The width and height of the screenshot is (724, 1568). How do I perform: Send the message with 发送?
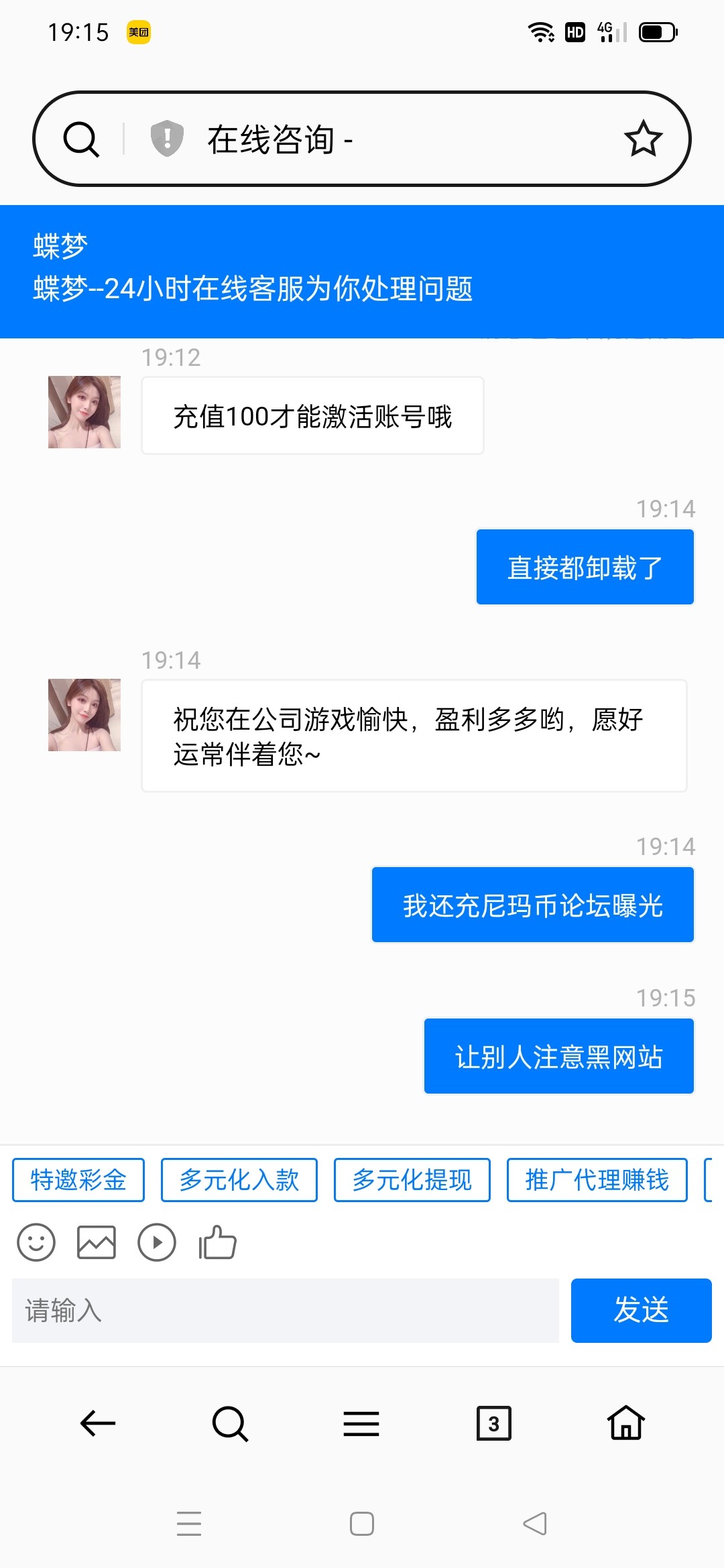point(641,1311)
